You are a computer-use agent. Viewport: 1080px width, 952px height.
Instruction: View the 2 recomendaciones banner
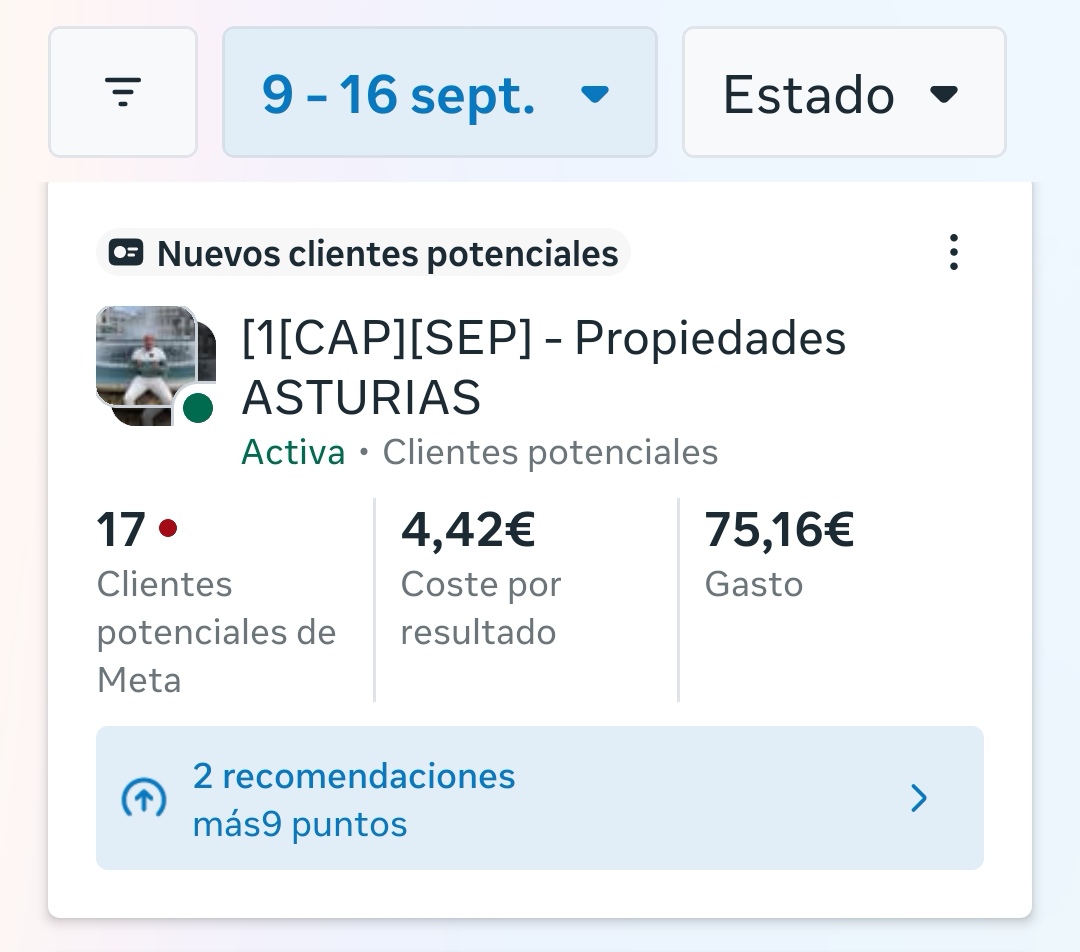539,798
